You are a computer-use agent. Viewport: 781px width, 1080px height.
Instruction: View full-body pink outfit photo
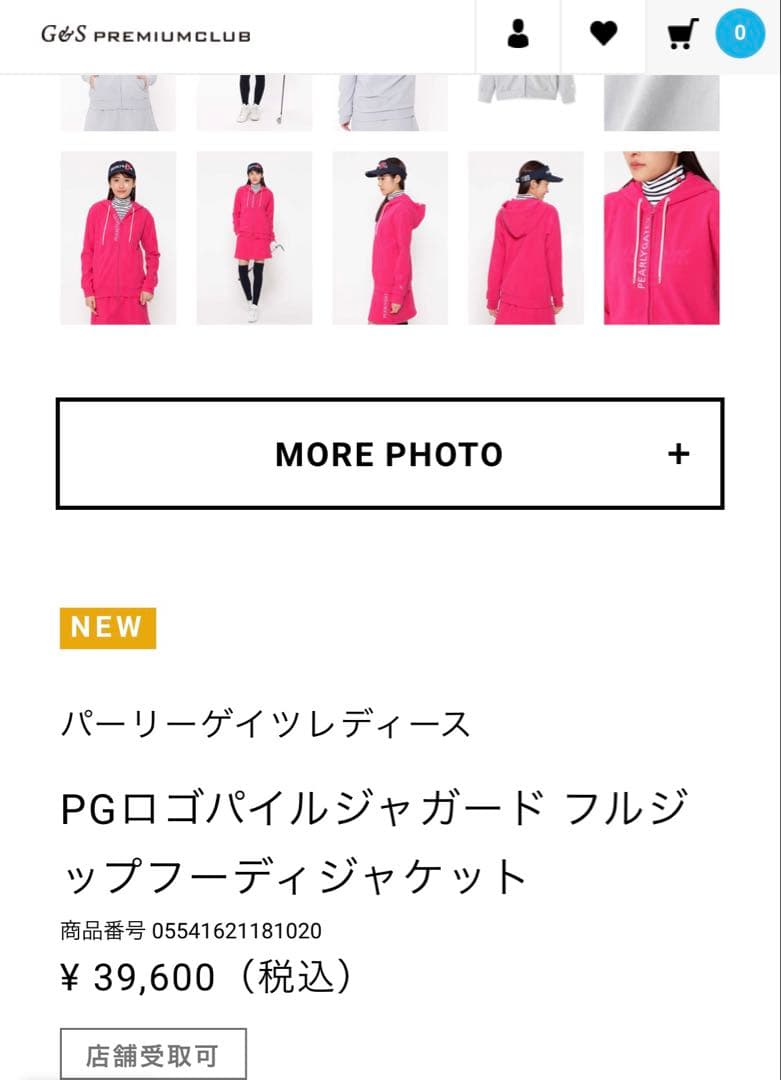254,238
